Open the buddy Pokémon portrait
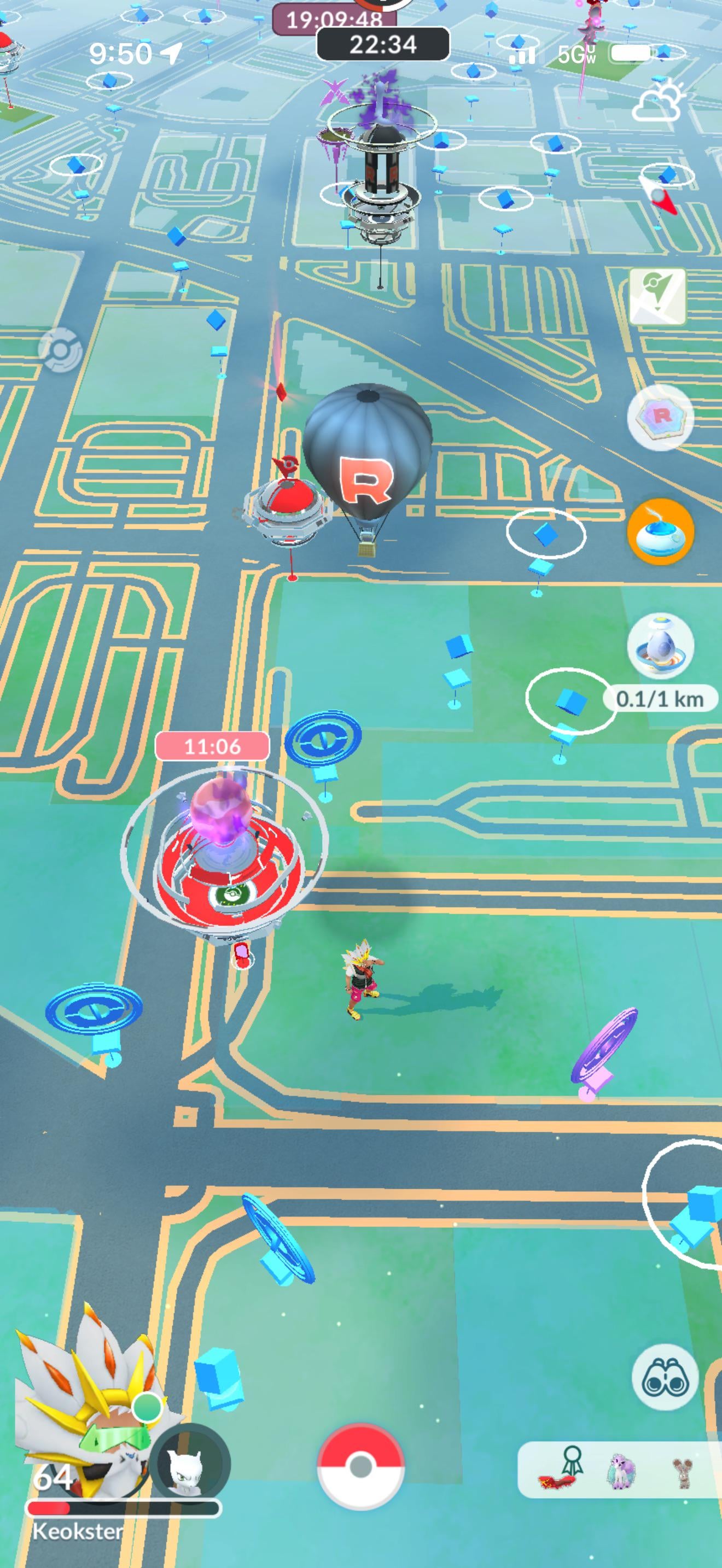This screenshot has width=722, height=1568. coord(190,1465)
